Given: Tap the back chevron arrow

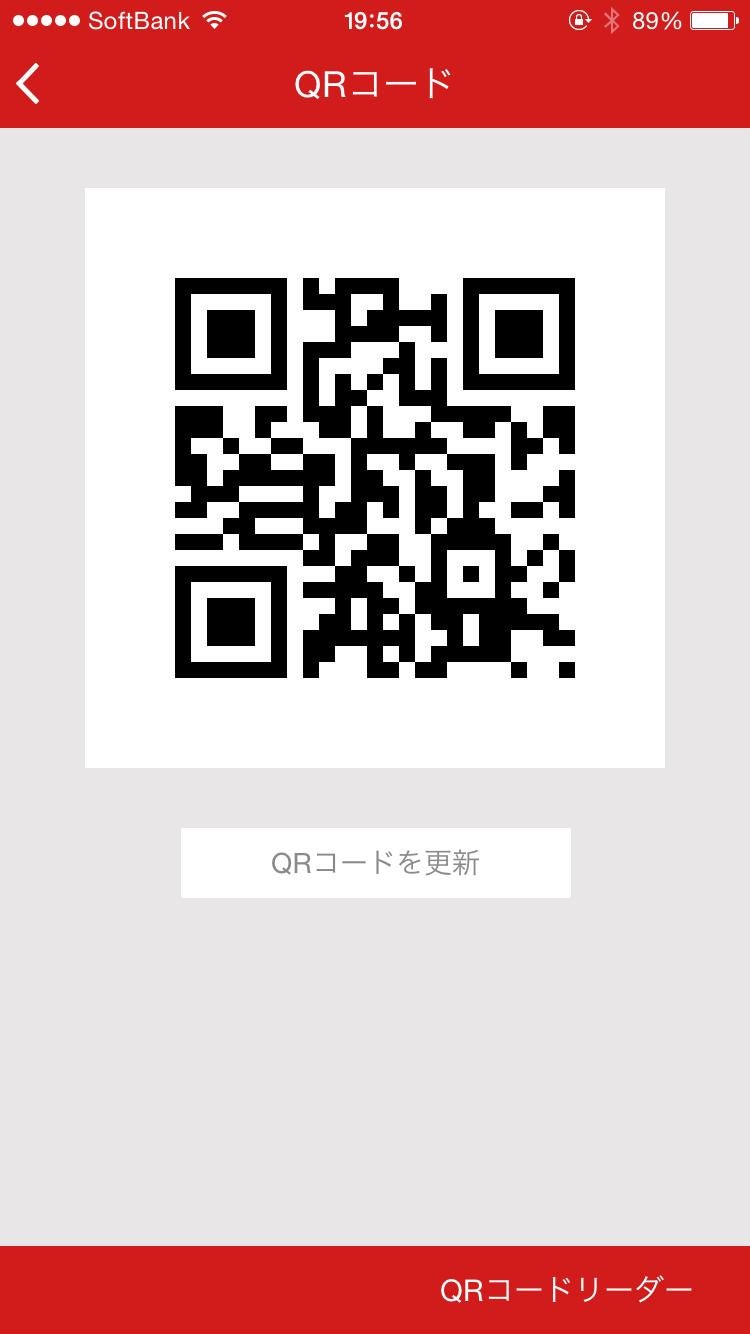Looking at the screenshot, I should click(28, 84).
